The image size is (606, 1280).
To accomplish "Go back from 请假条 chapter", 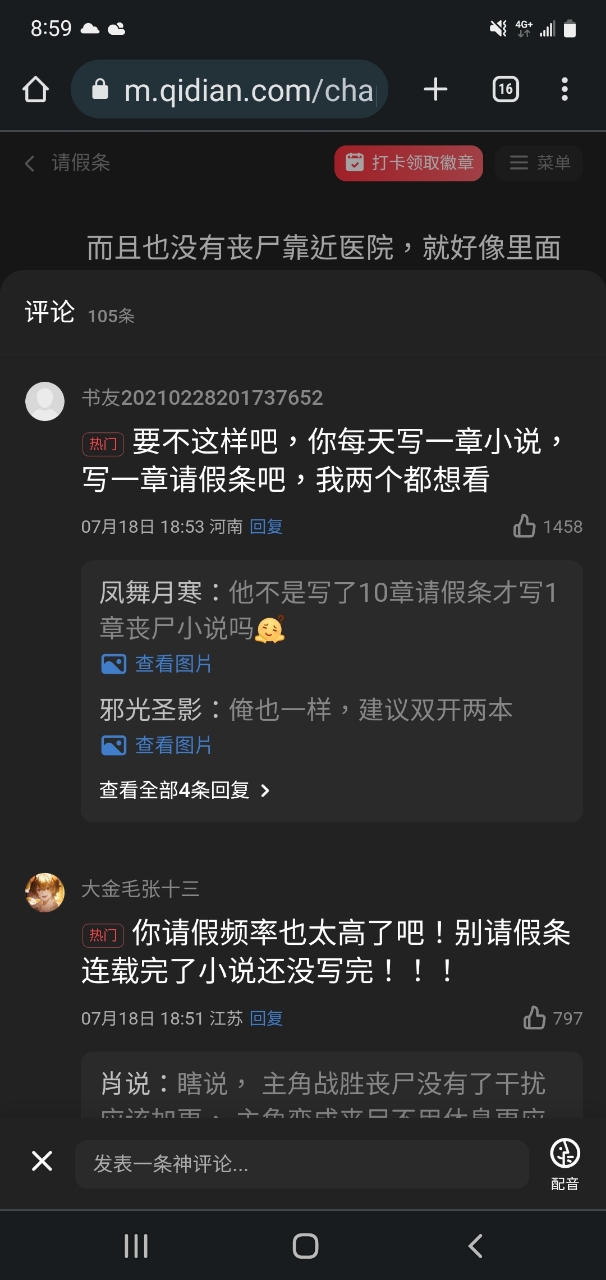I will click(30, 163).
